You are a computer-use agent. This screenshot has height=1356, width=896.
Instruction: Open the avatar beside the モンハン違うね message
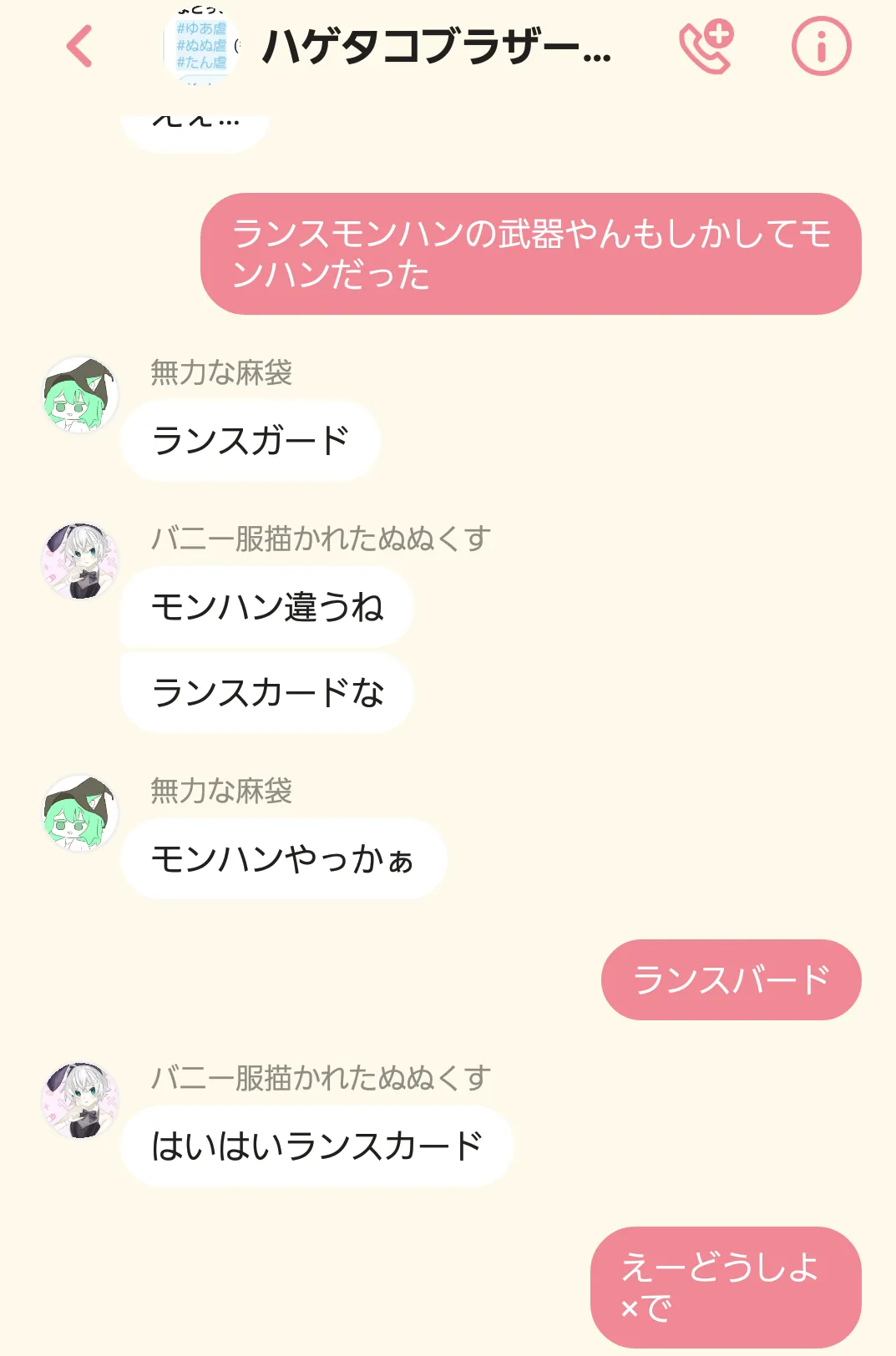point(80,562)
